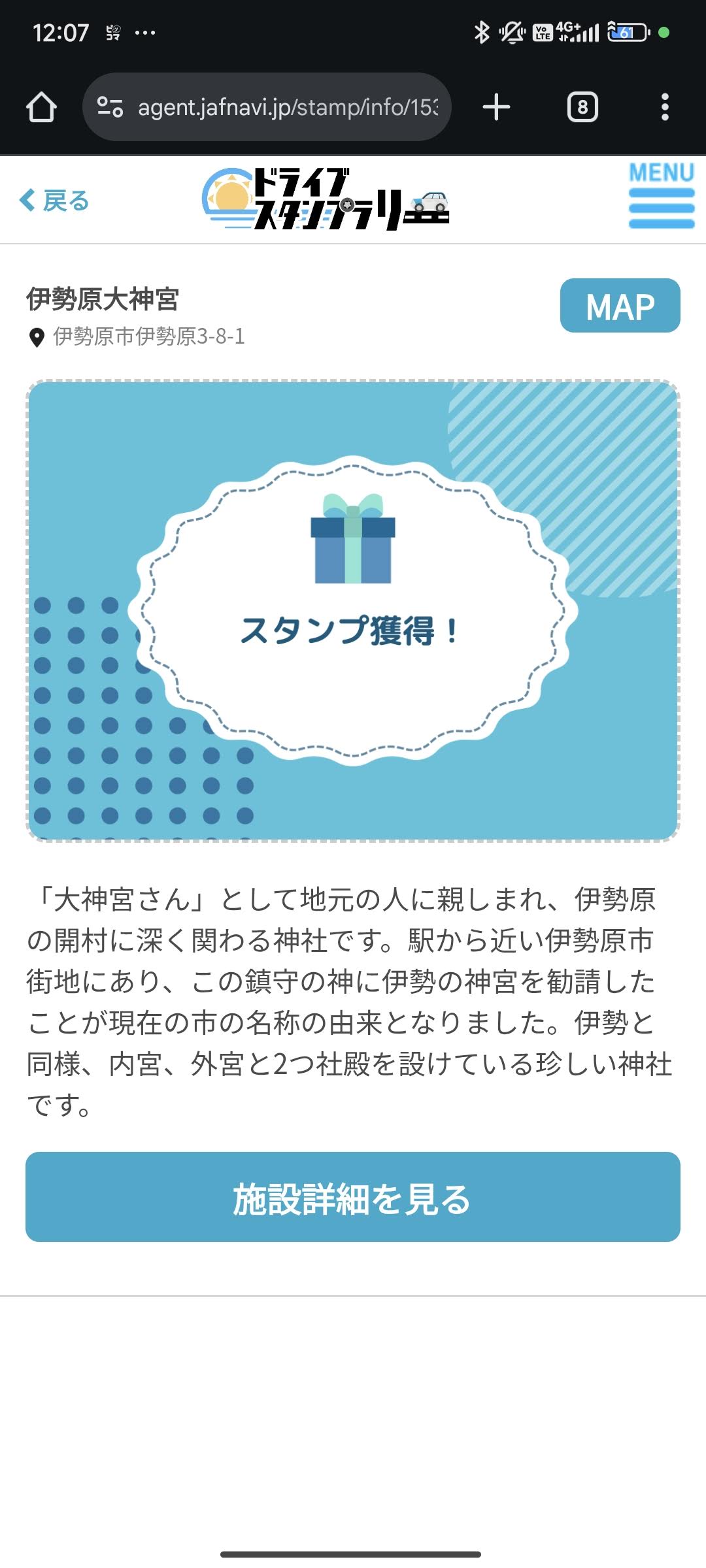Go back with the 戻る link
The image size is (706, 1568).
pyautogui.click(x=55, y=201)
